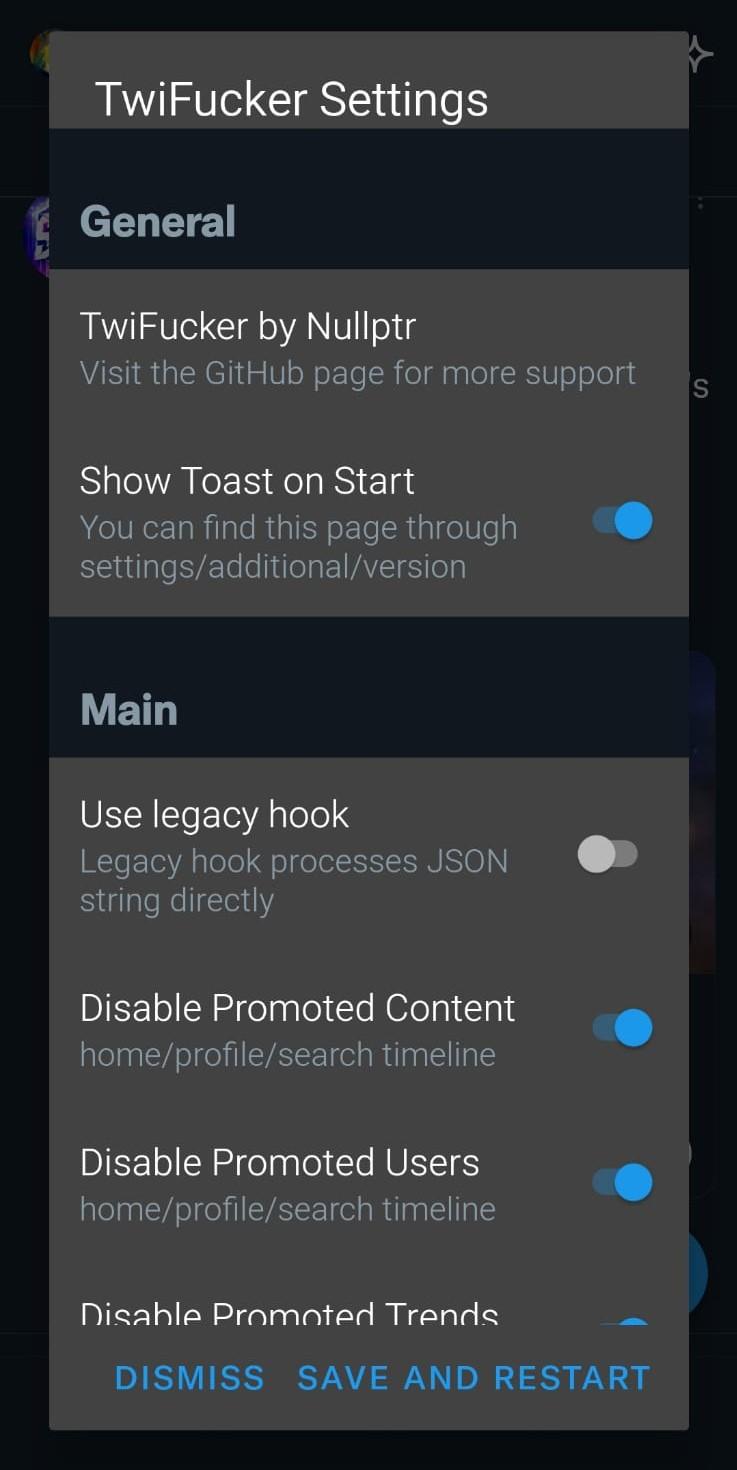Toggle off Disable Promoted Content
The width and height of the screenshot is (737, 1470).
point(622,1028)
